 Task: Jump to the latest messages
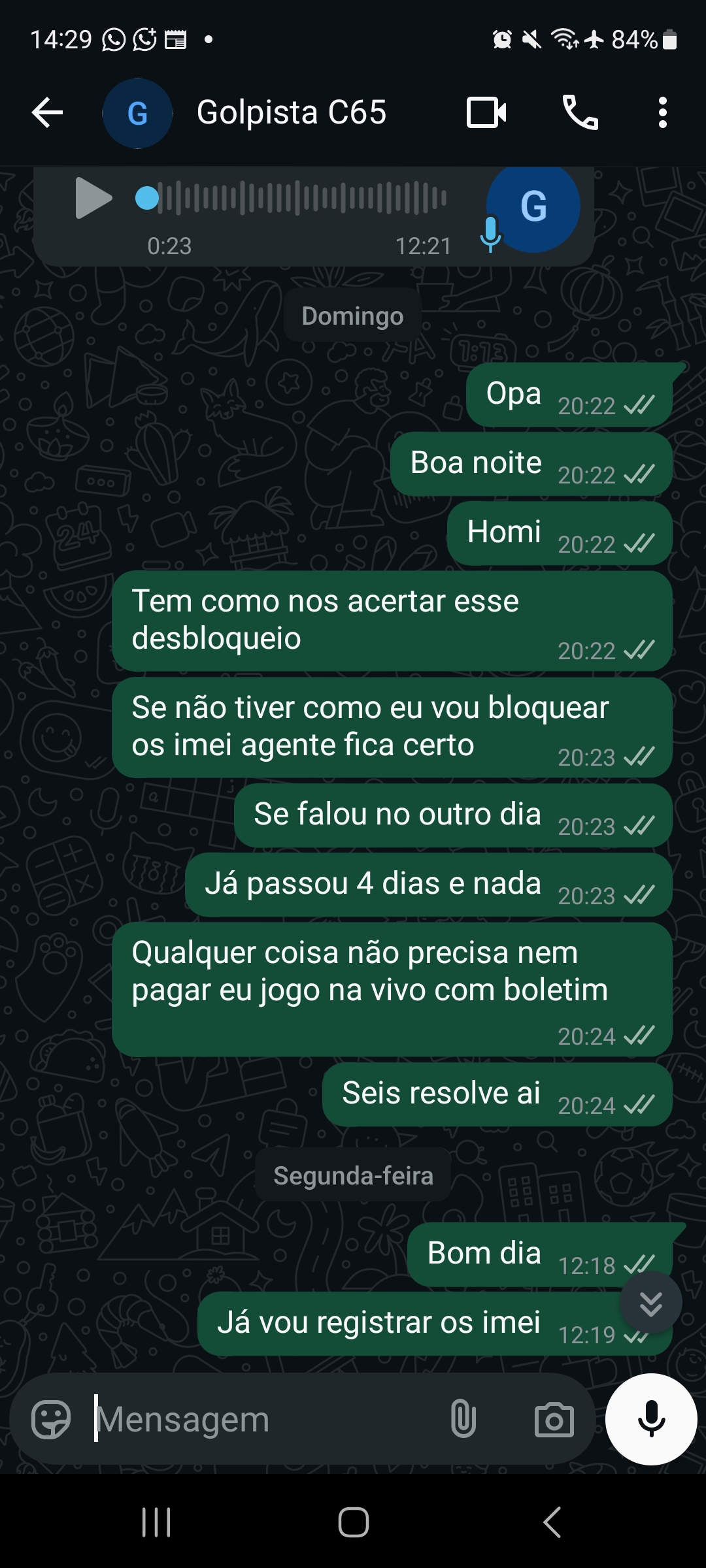pyautogui.click(x=650, y=1302)
